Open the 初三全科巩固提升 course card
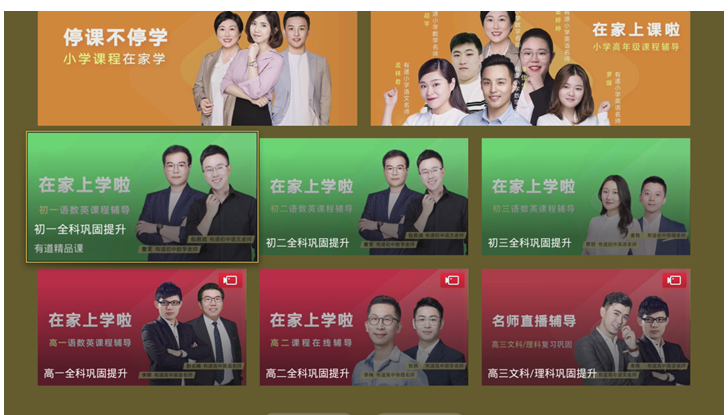 click(585, 197)
